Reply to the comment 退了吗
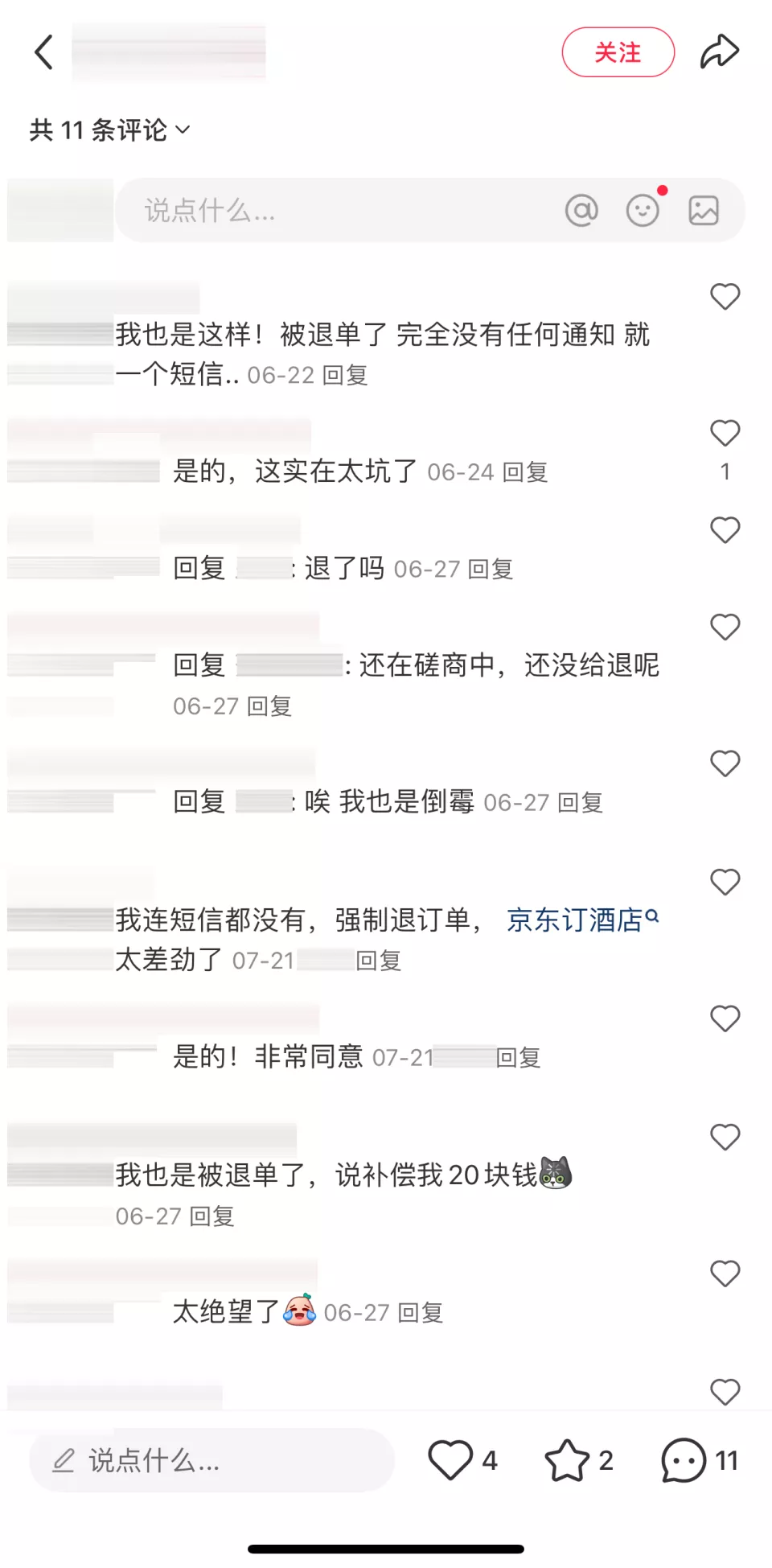772x1568 pixels. [x=491, y=570]
